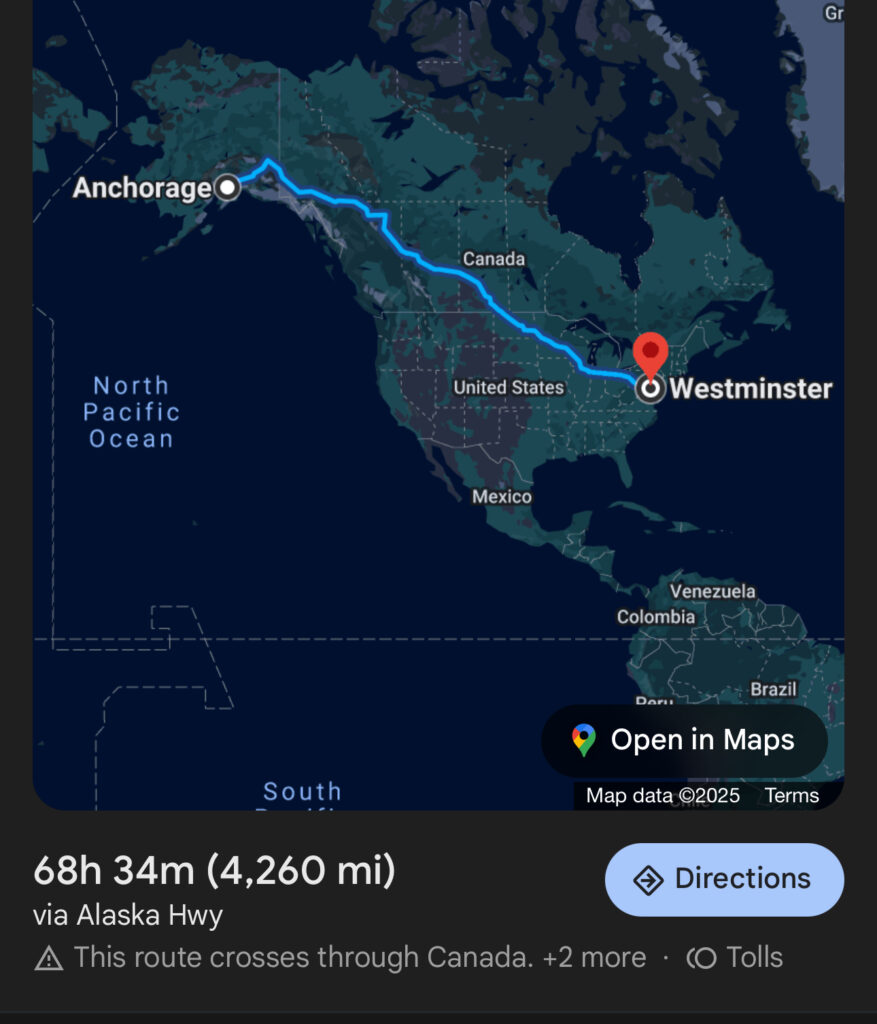
Task: Get directions for this route
Action: coord(724,880)
